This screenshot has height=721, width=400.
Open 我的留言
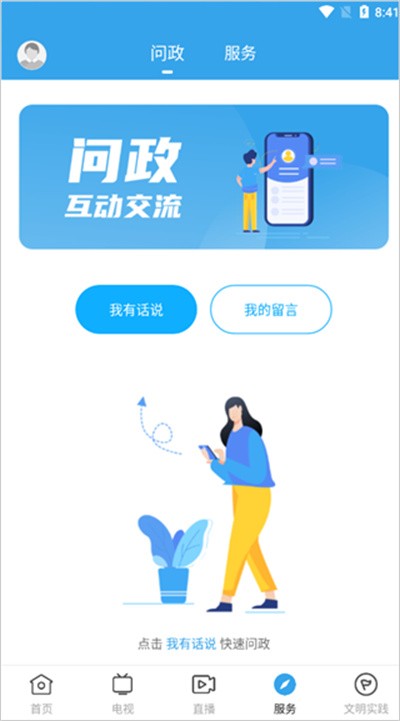(x=271, y=309)
